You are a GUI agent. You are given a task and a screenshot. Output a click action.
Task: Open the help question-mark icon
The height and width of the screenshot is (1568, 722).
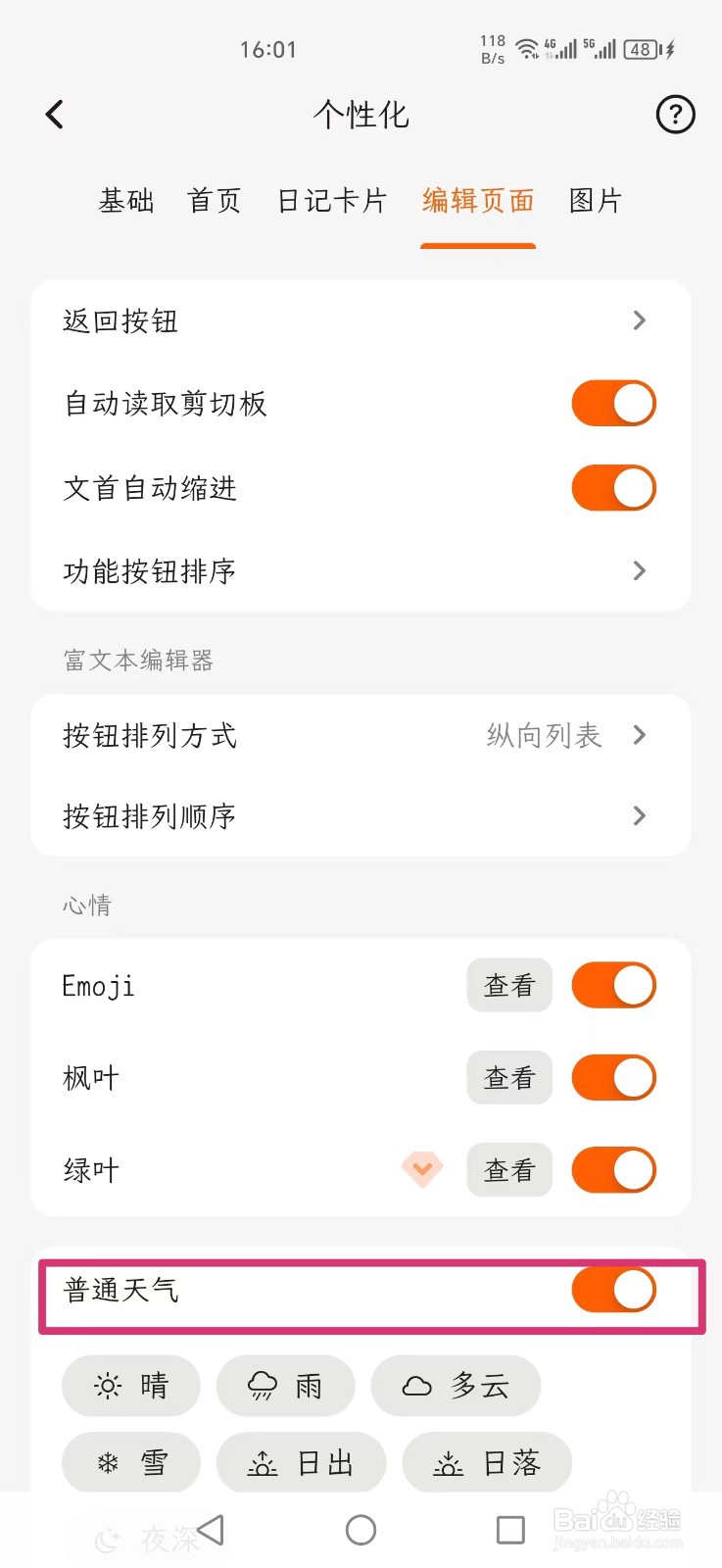click(674, 115)
